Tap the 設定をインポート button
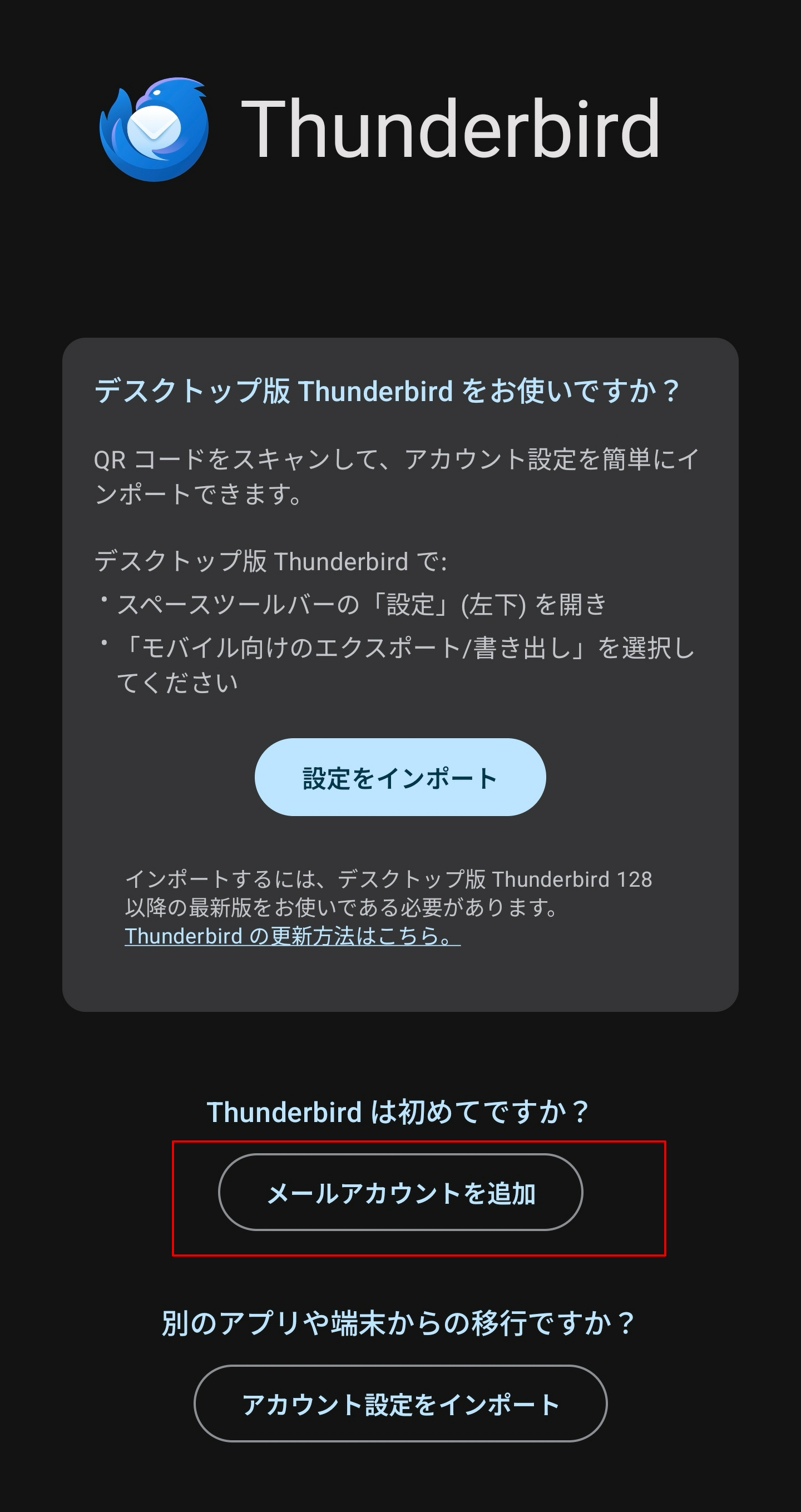This screenshot has height=1512, width=801. (399, 777)
